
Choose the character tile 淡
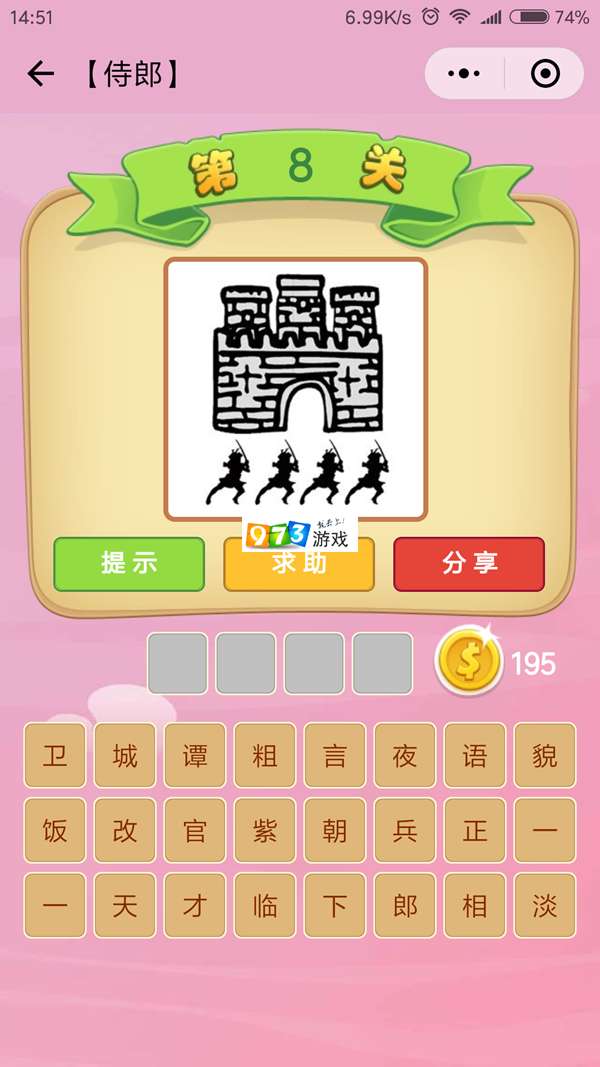click(x=545, y=906)
